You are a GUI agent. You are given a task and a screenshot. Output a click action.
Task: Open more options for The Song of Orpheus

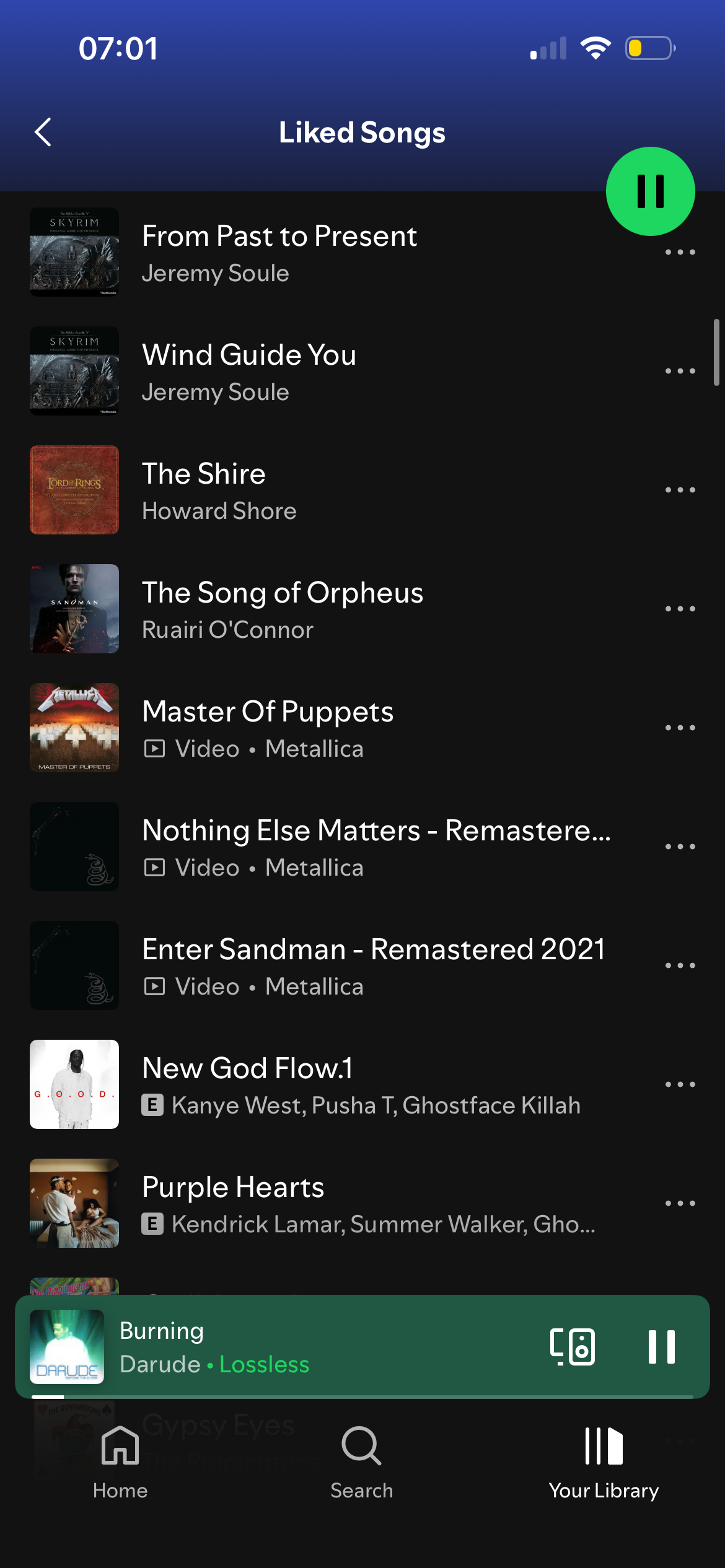pos(680,609)
